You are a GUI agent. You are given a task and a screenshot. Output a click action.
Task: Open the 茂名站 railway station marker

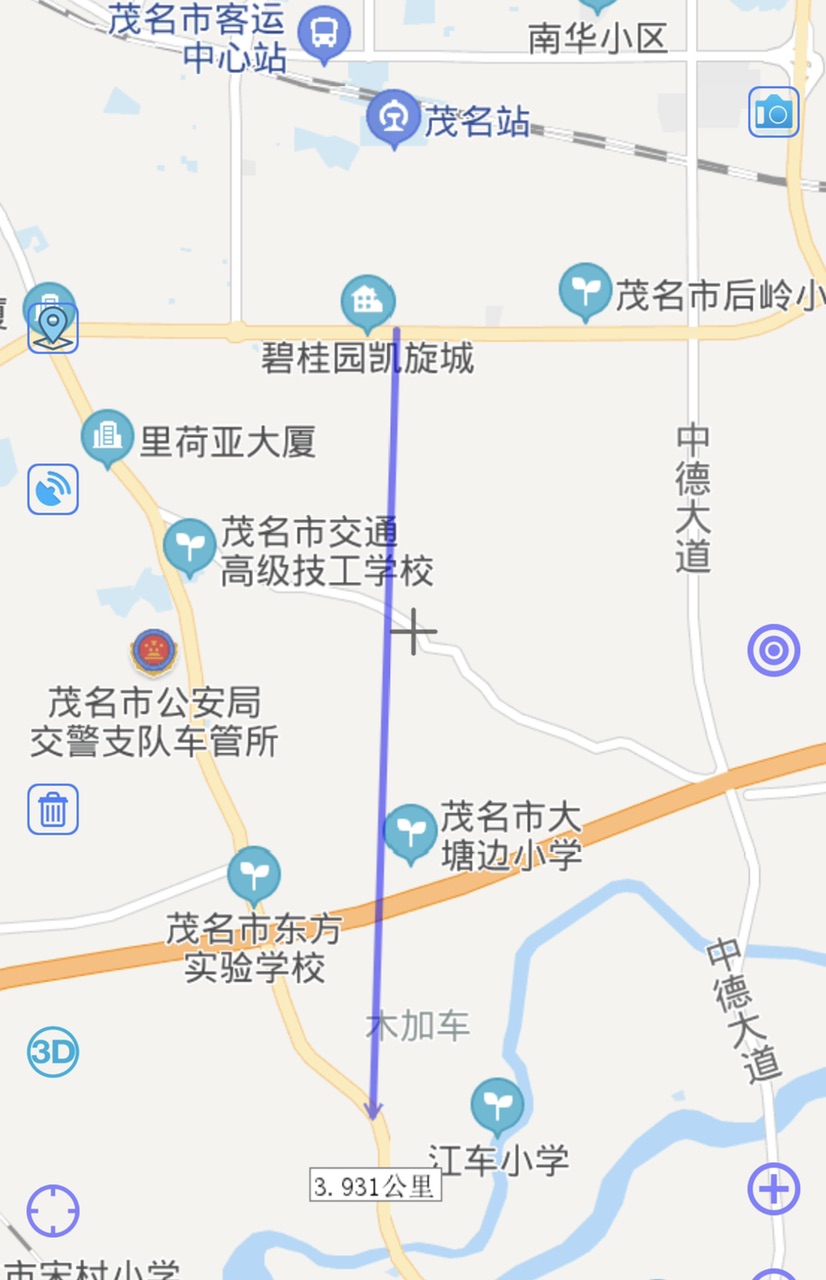(x=393, y=118)
